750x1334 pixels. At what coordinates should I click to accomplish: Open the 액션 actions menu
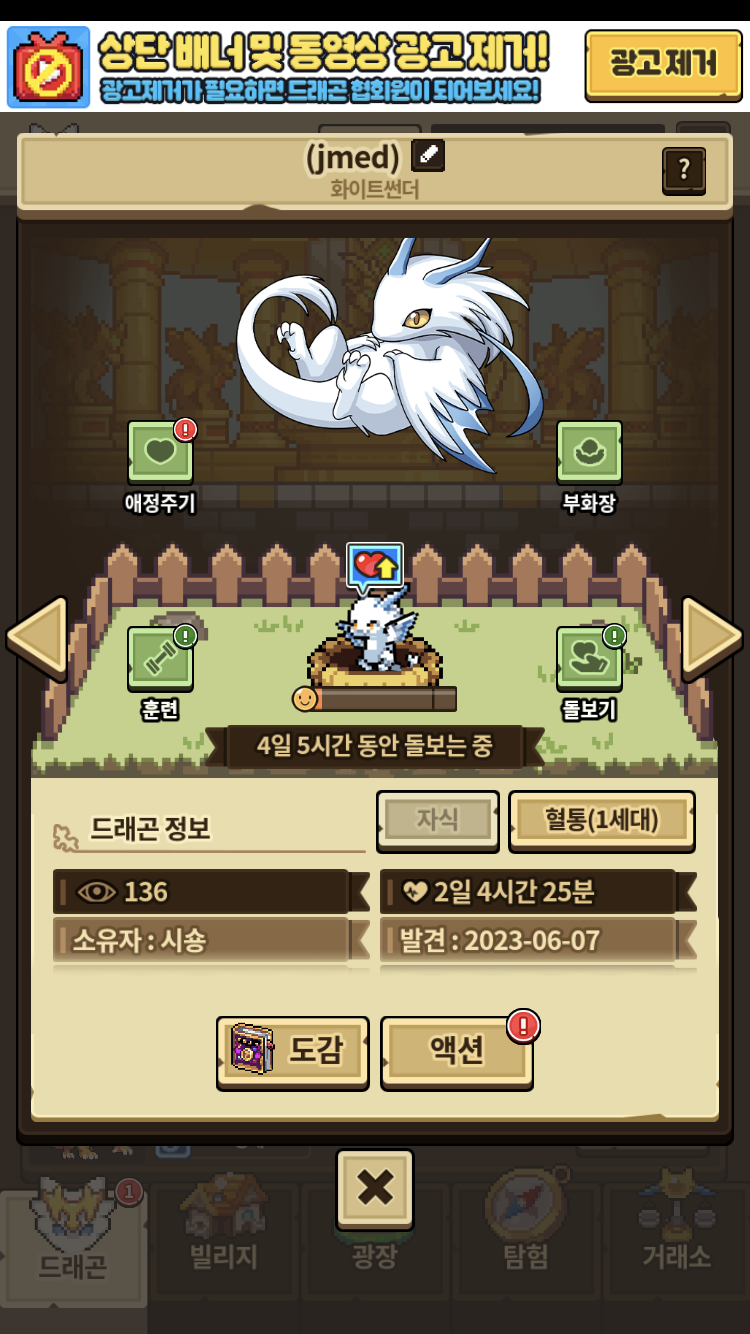pyautogui.click(x=457, y=1052)
